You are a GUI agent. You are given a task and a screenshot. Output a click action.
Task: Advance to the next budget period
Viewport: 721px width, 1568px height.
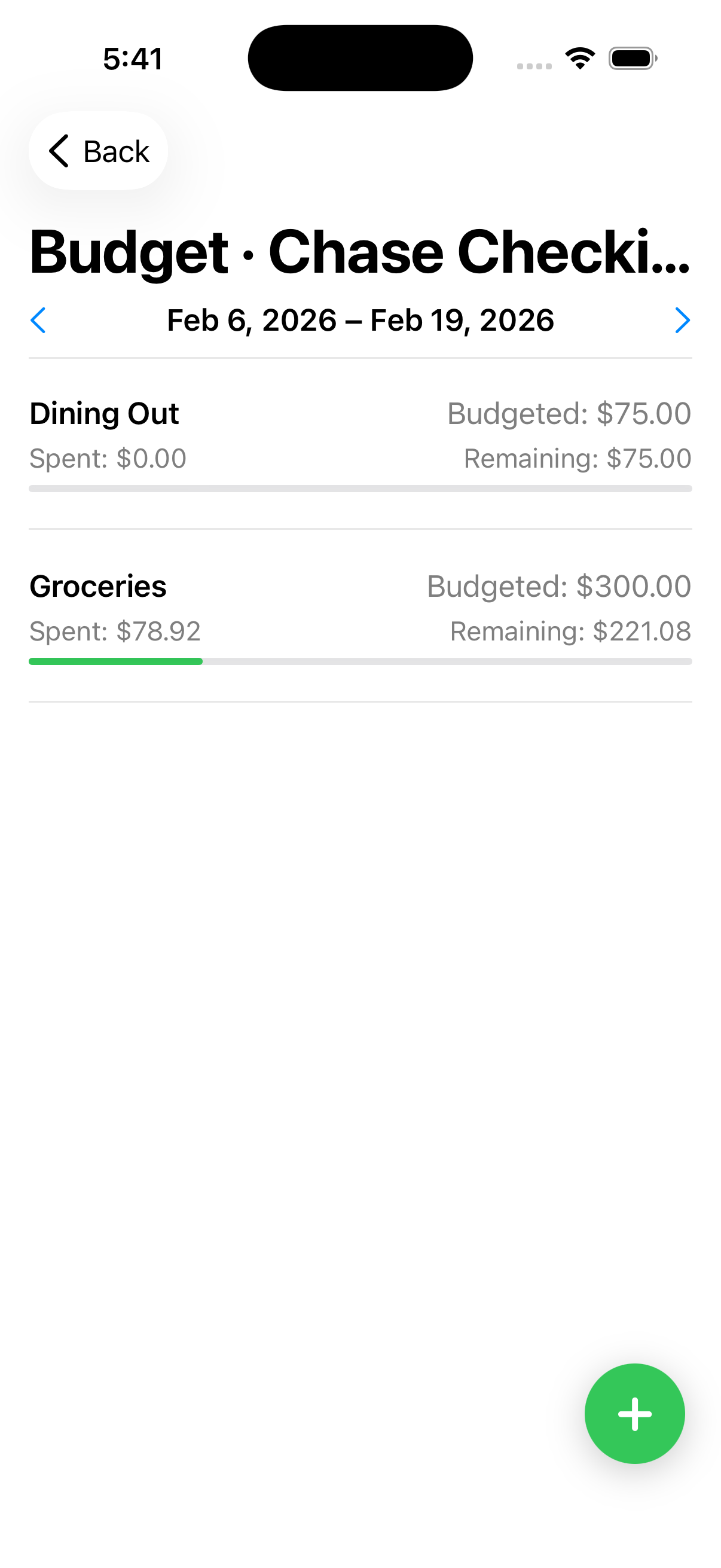coord(682,320)
